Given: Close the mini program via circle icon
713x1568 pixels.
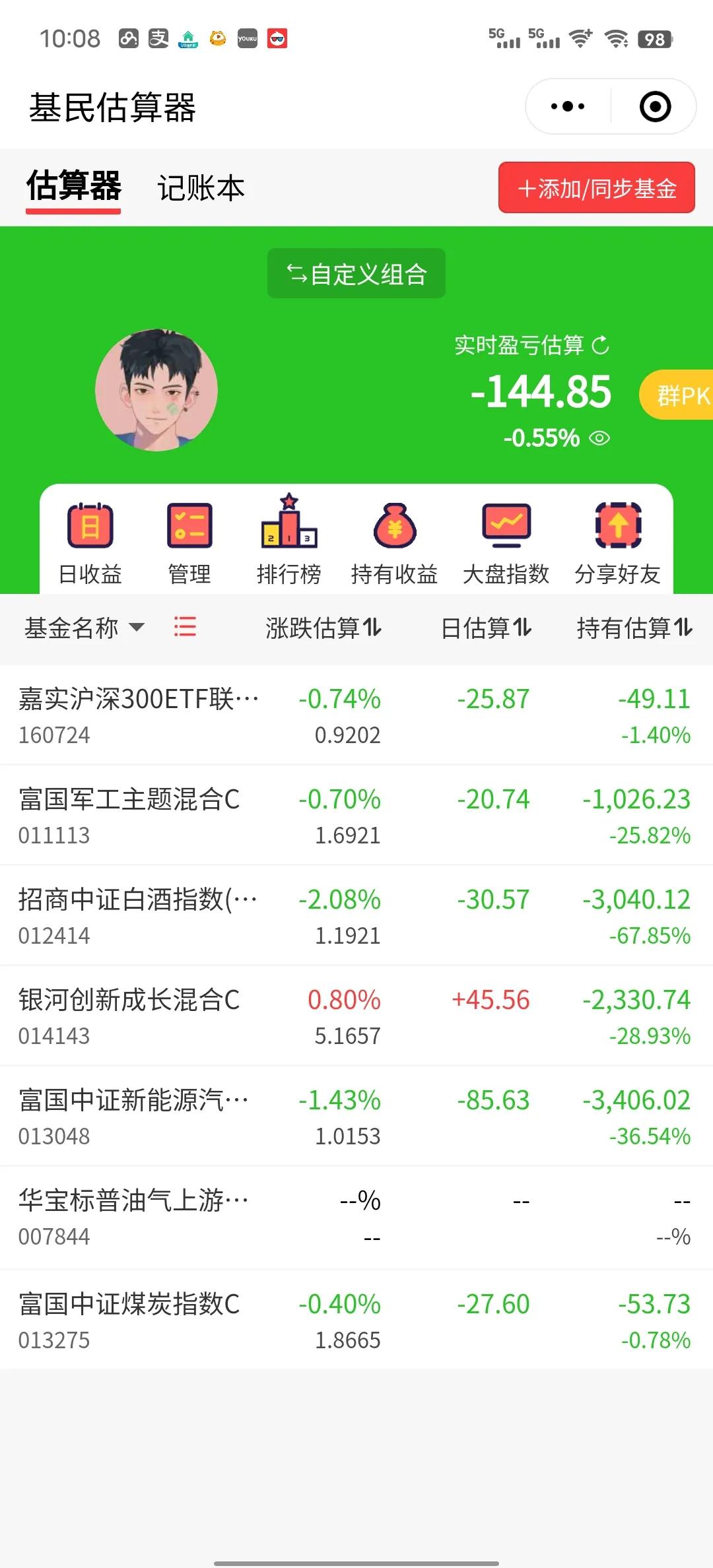Looking at the screenshot, I should click(x=655, y=106).
